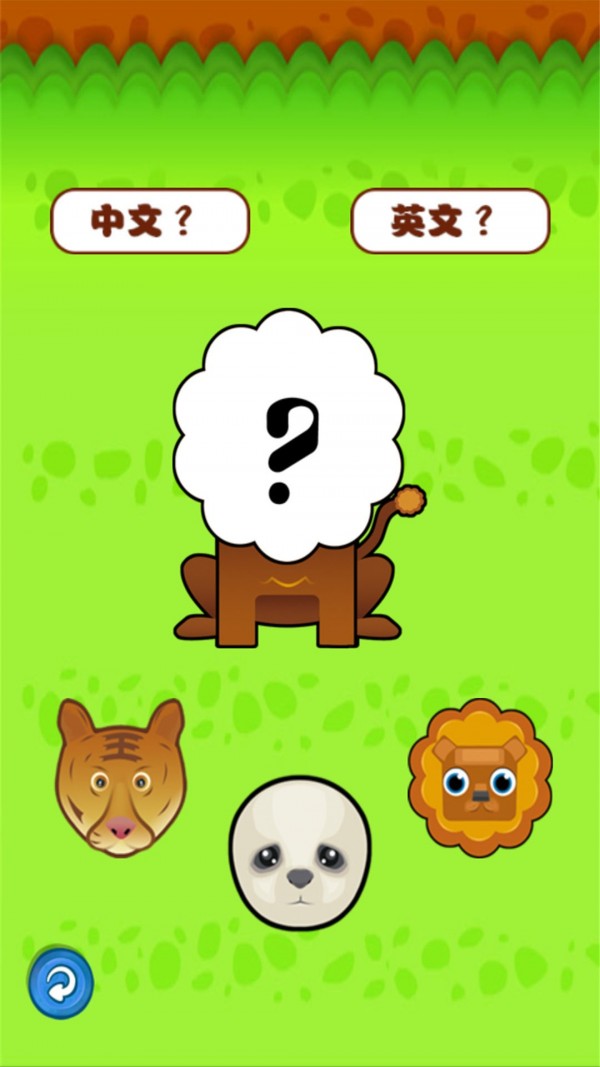
Task: Tap the blue back arrow icon
Action: tap(61, 984)
